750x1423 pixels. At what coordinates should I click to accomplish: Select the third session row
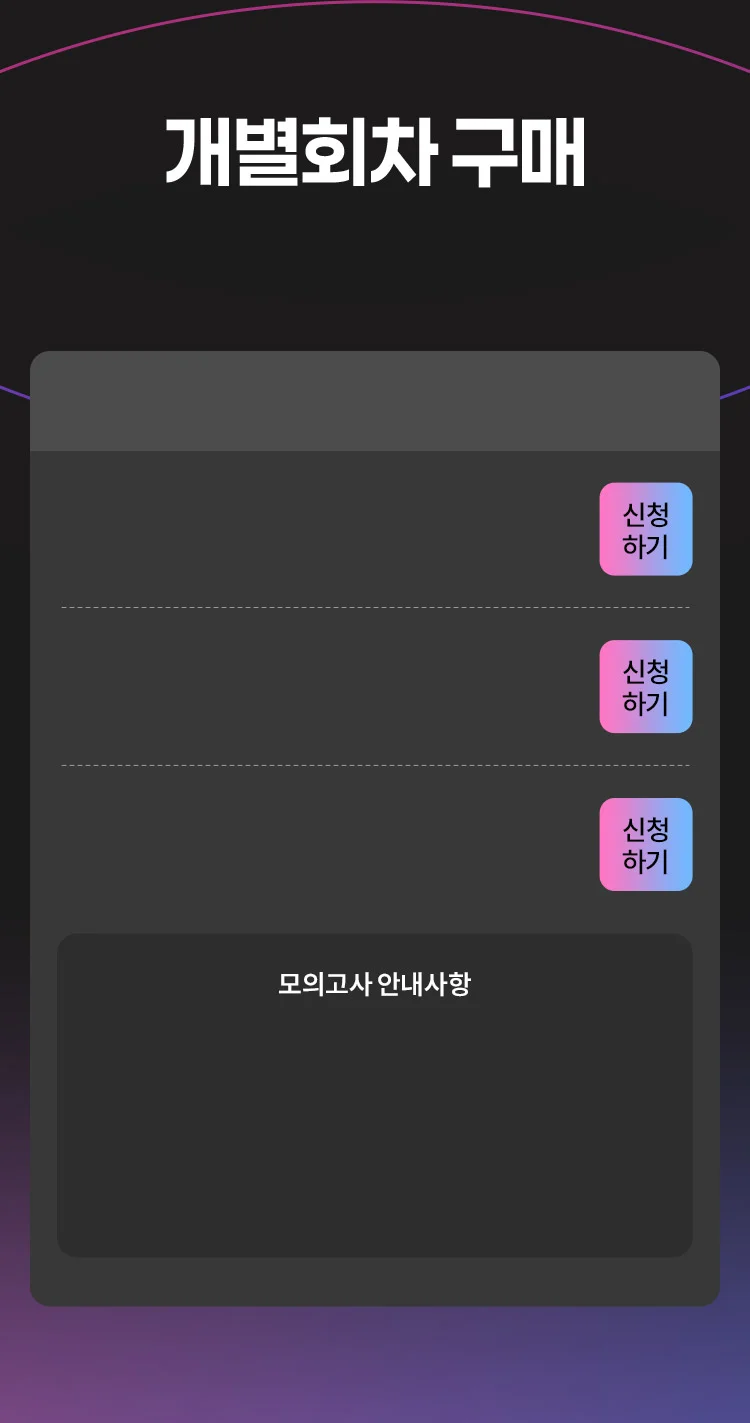(x=300, y=844)
